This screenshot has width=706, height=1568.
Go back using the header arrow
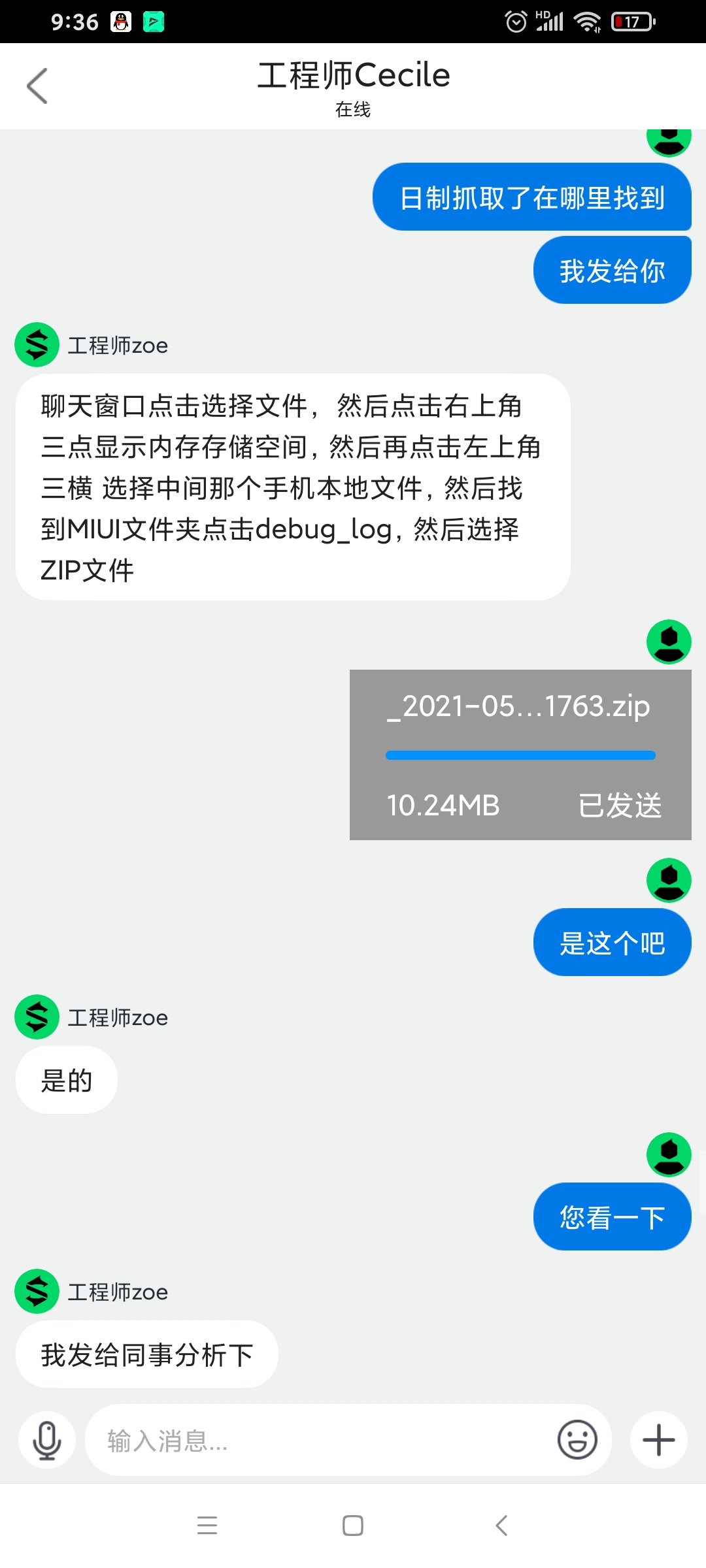coord(37,86)
